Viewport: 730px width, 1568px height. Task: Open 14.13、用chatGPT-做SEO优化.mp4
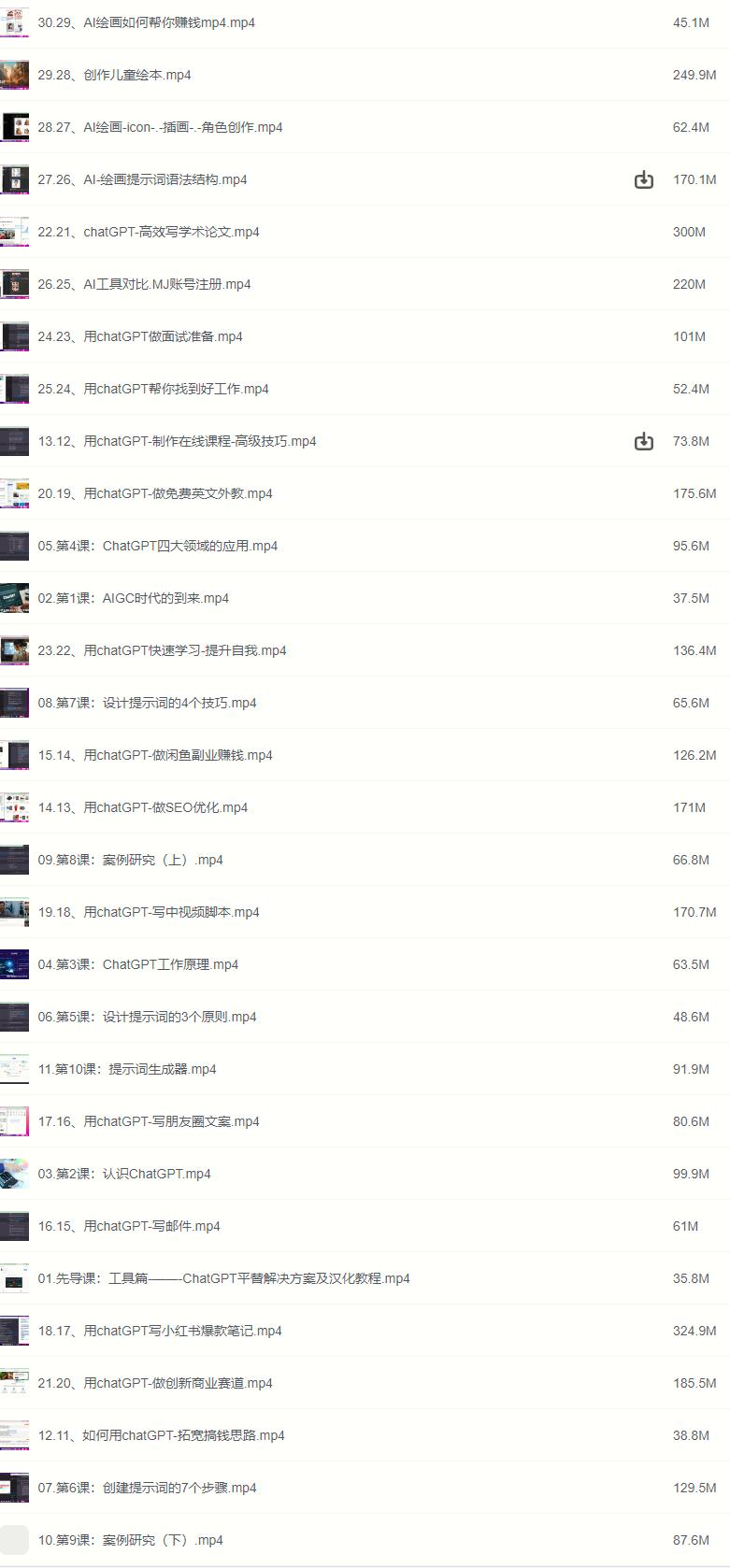tap(142, 807)
